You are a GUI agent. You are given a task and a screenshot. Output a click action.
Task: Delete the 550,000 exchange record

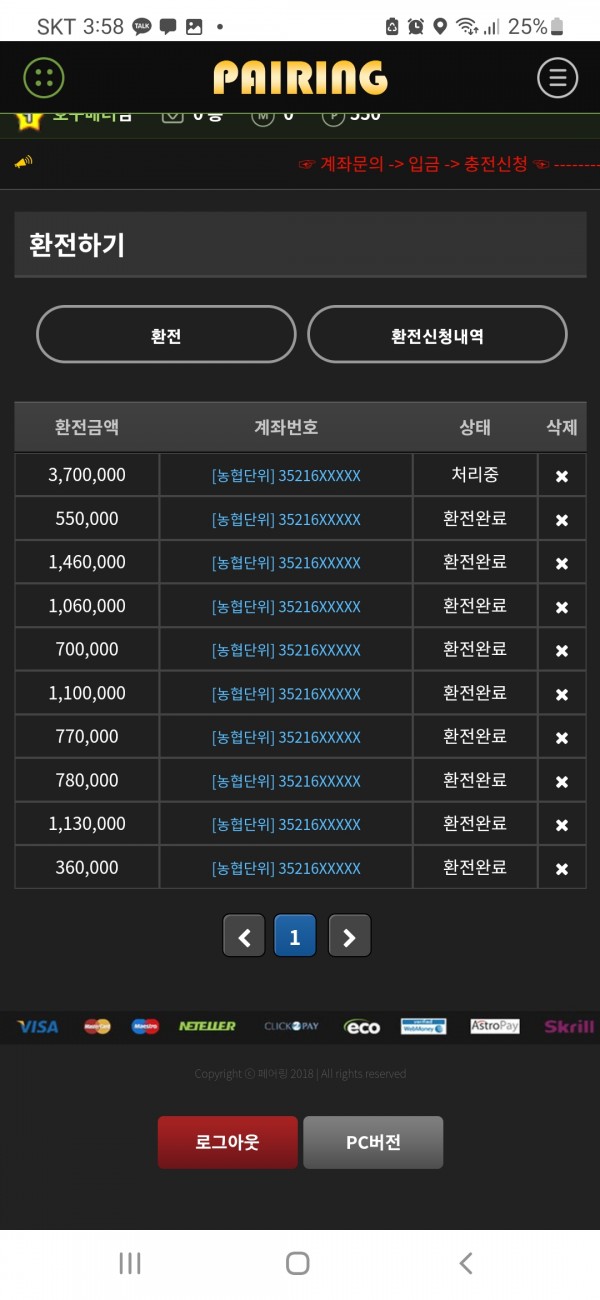(562, 520)
